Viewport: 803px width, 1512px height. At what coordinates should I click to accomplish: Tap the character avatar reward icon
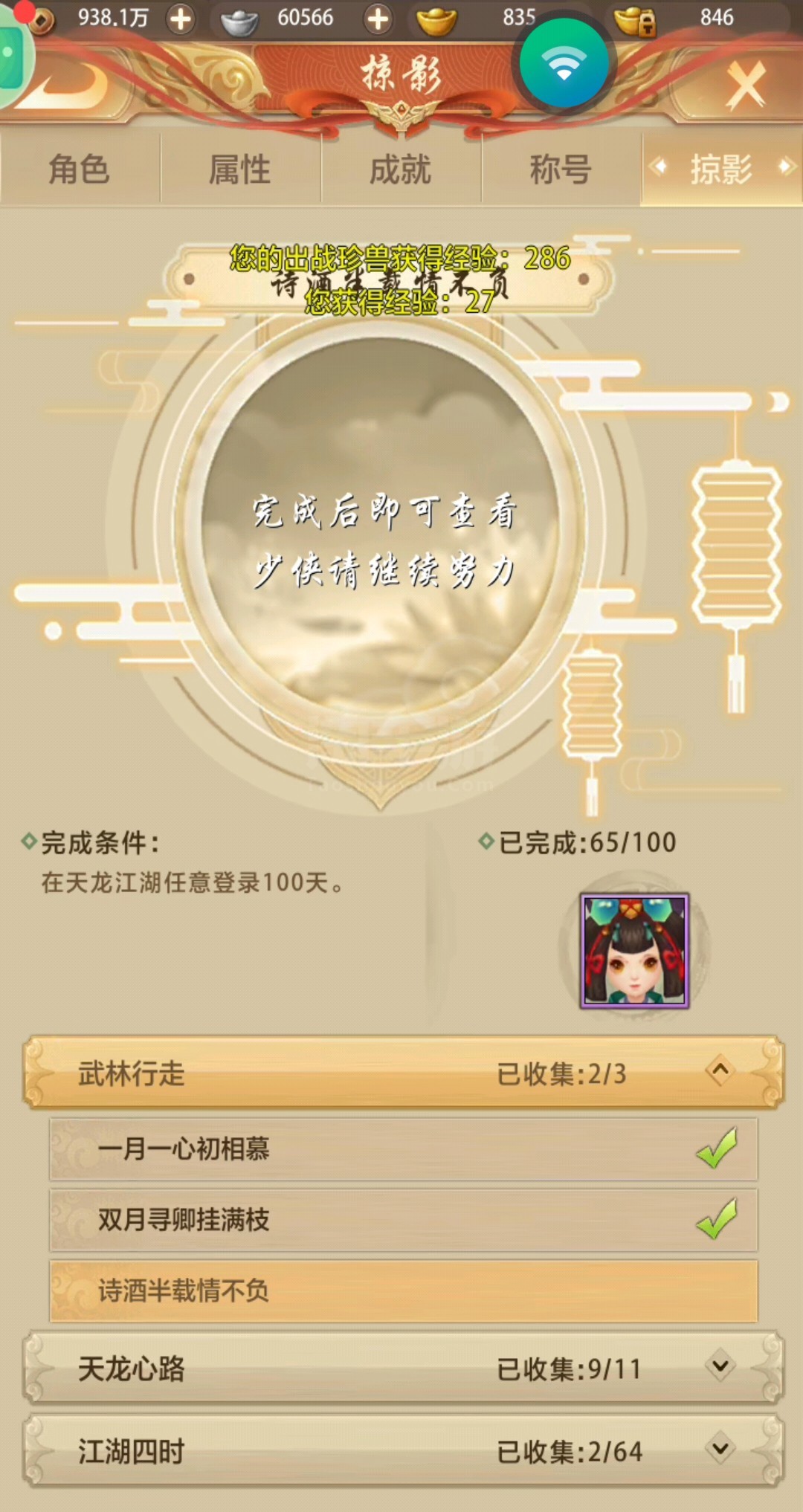coord(634,951)
